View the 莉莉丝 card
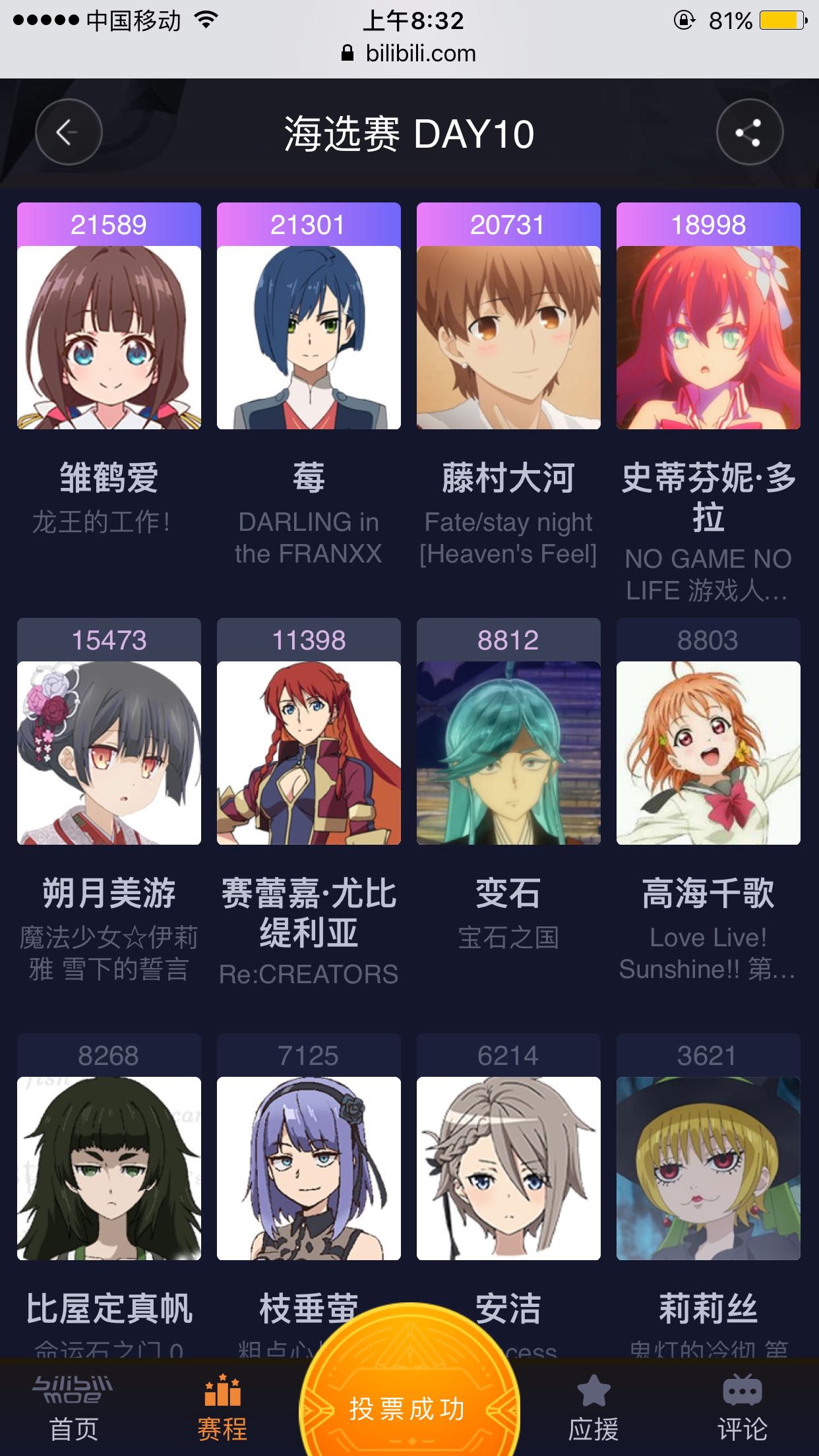Viewport: 819px width, 1456px height. coord(708,1168)
